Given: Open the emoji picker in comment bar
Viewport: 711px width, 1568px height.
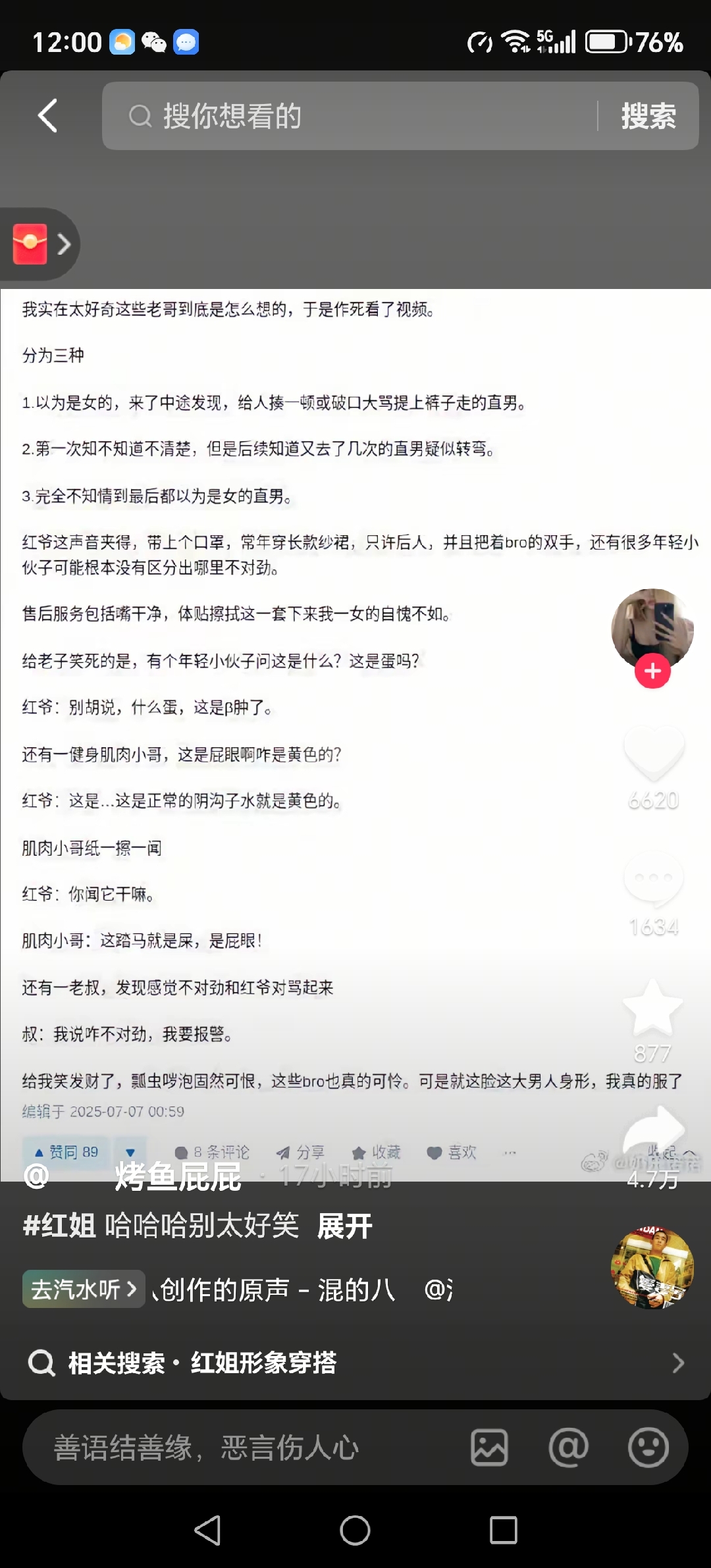Looking at the screenshot, I should point(648,1448).
